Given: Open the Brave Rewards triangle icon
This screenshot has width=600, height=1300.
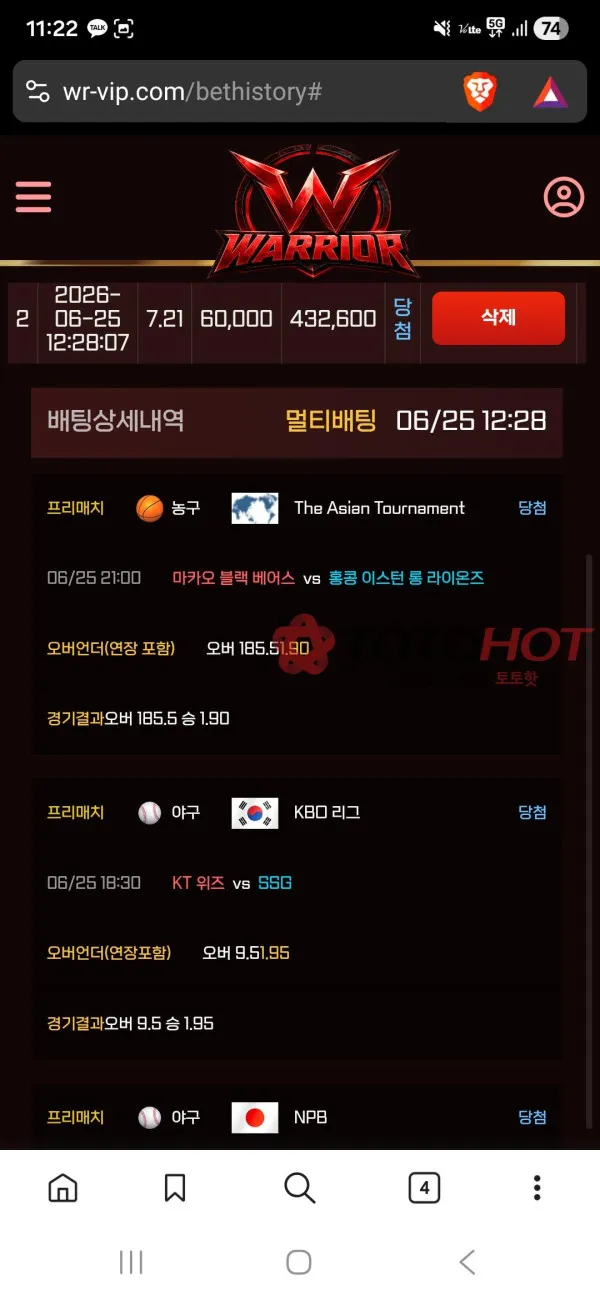Looking at the screenshot, I should coord(550,92).
